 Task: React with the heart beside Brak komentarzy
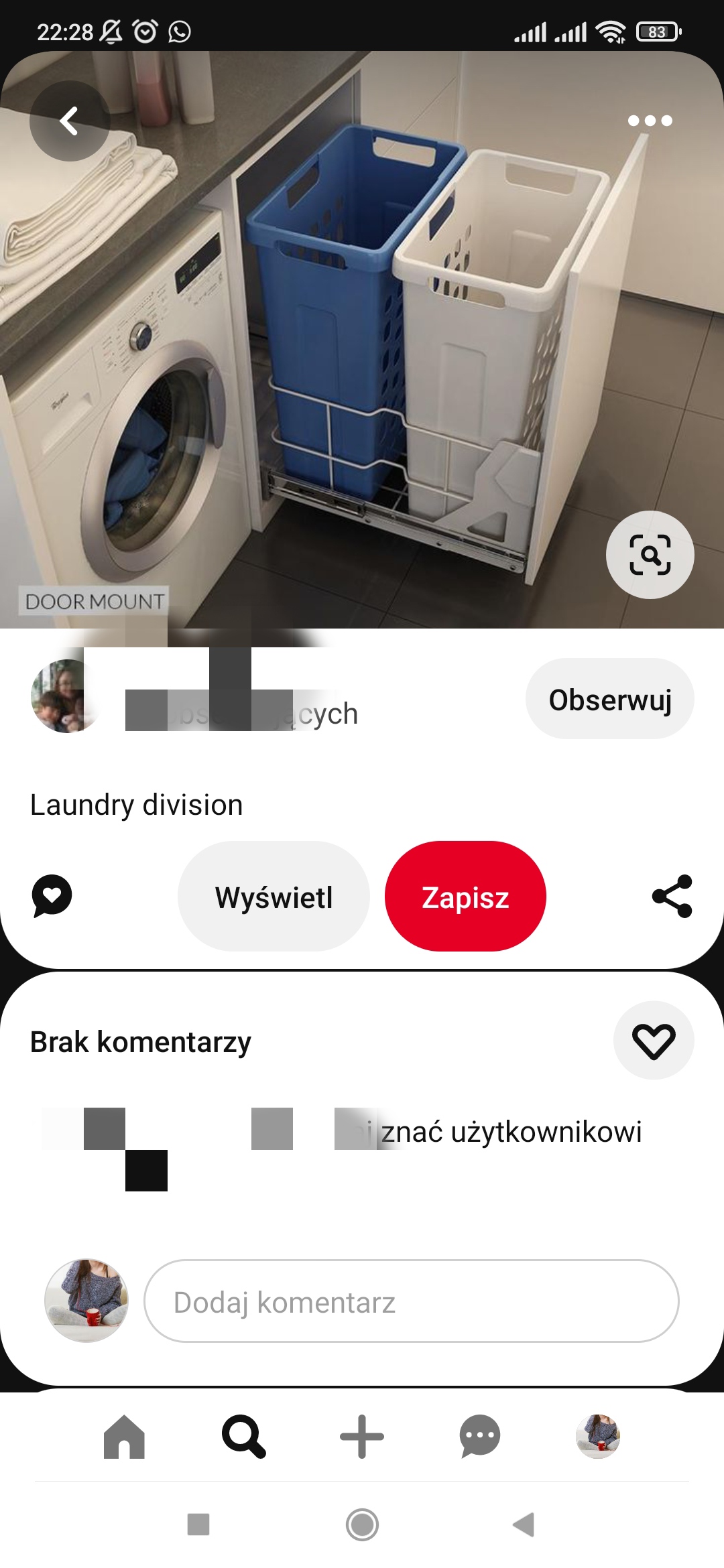tap(654, 1041)
